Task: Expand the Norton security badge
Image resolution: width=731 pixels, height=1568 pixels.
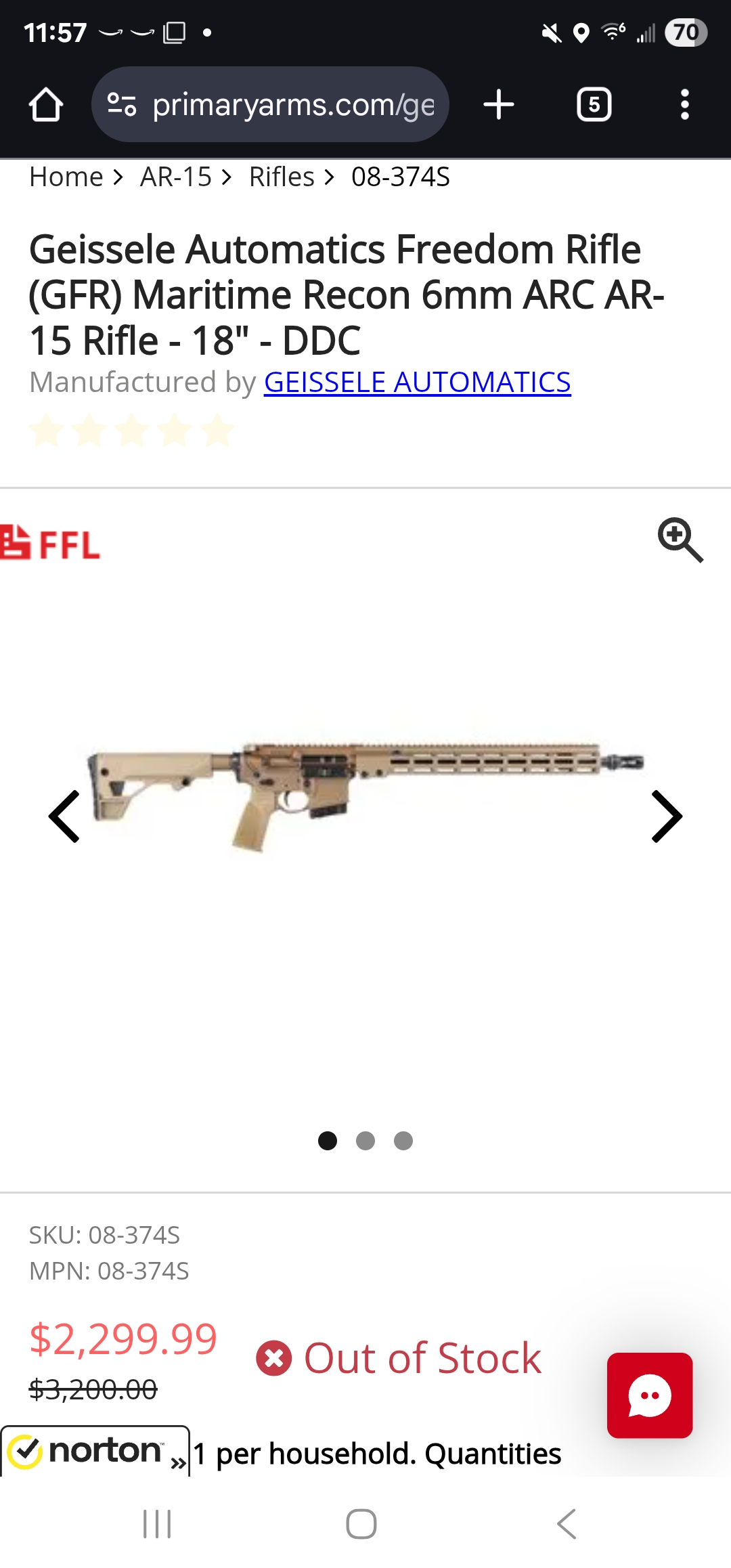Action: pos(95,1452)
